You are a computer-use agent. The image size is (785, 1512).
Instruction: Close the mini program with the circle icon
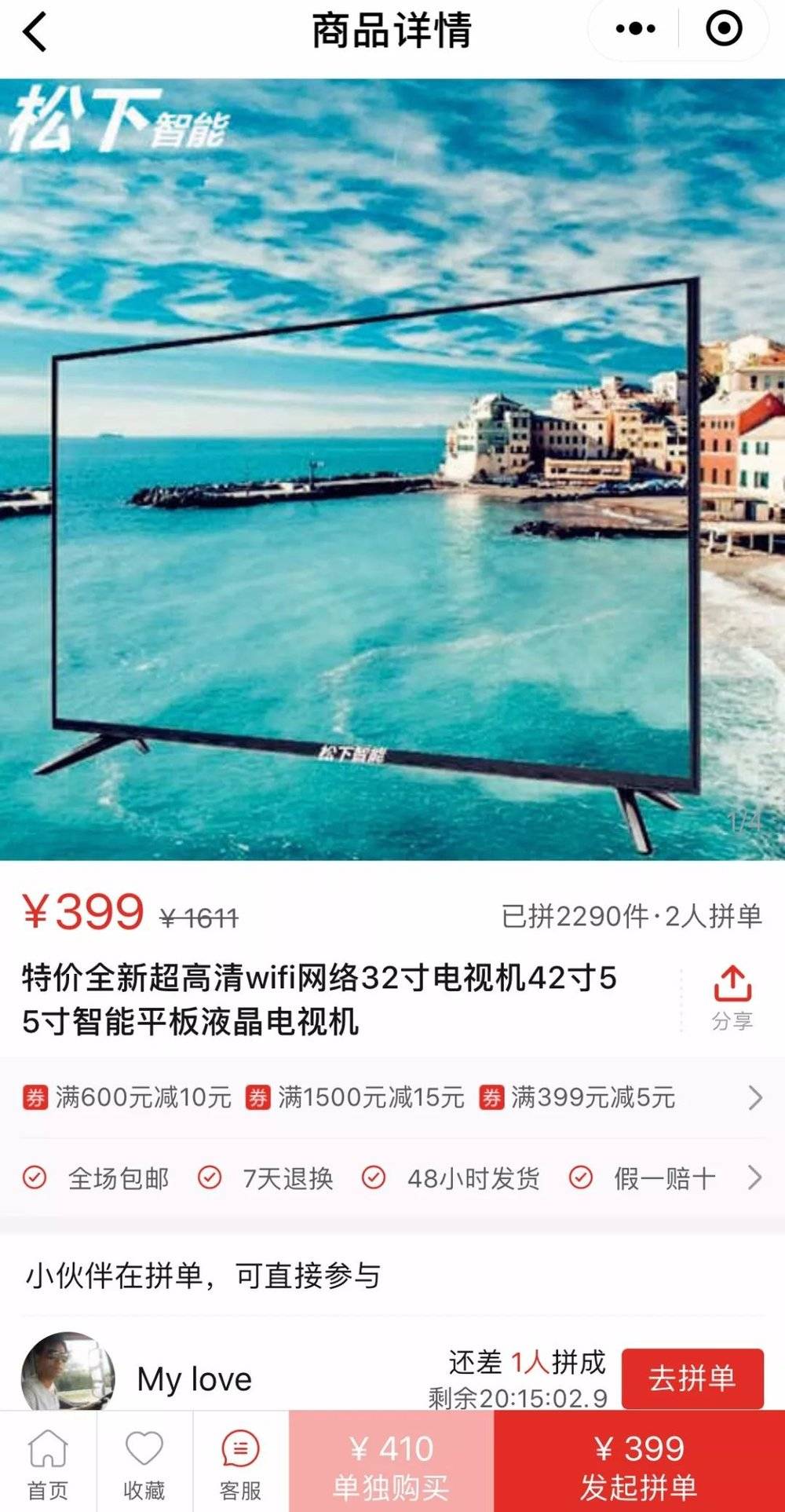(x=723, y=30)
